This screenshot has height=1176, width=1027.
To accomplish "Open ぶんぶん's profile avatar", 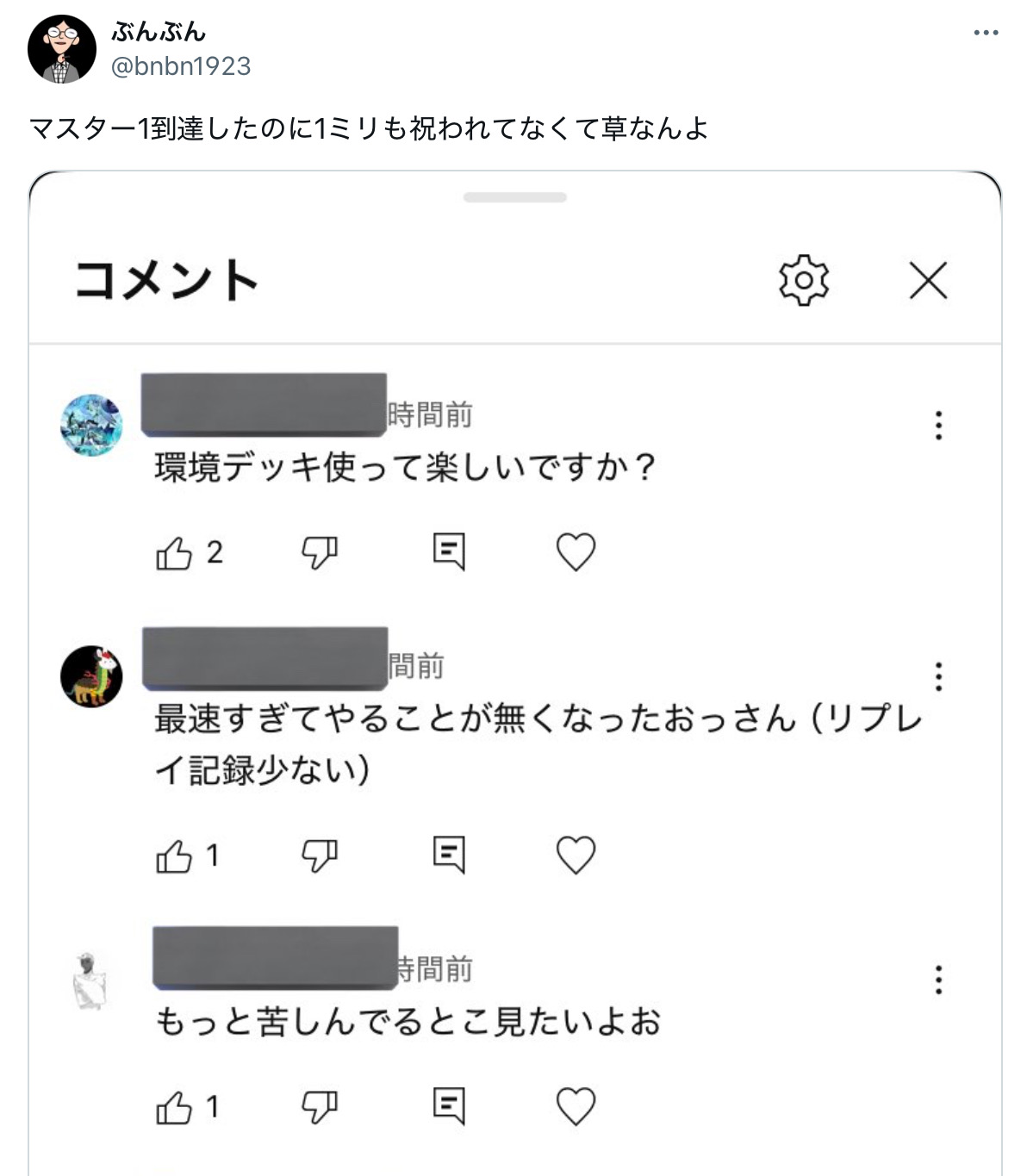I will tap(61, 49).
